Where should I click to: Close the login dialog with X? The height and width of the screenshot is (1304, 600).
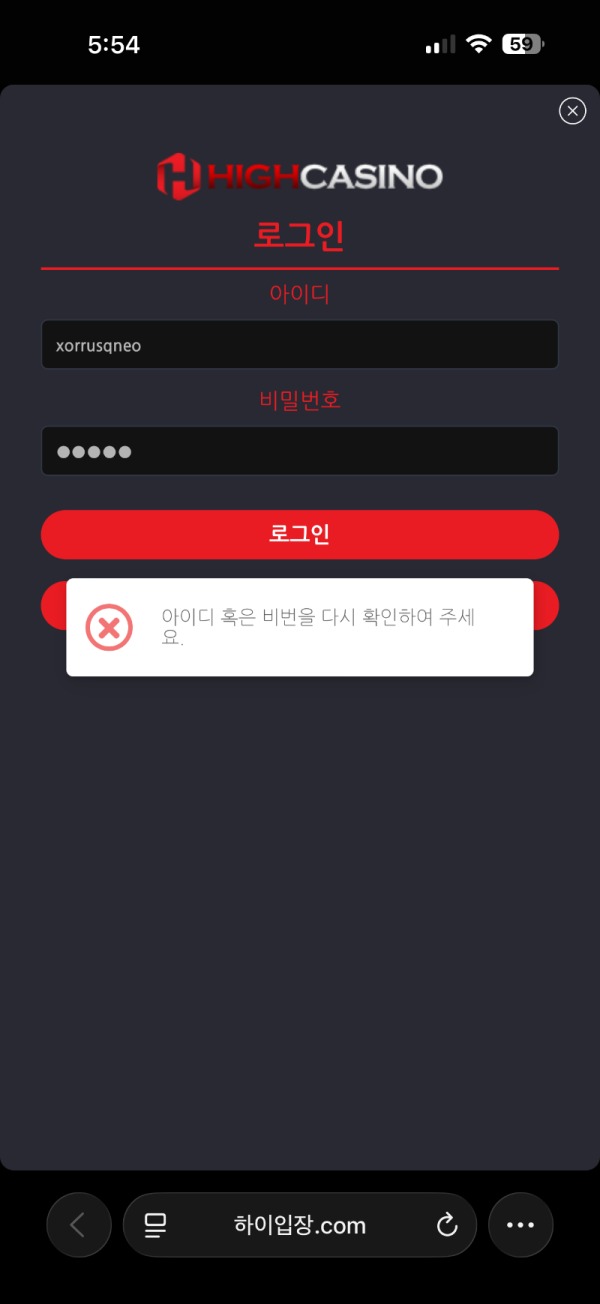[572, 111]
